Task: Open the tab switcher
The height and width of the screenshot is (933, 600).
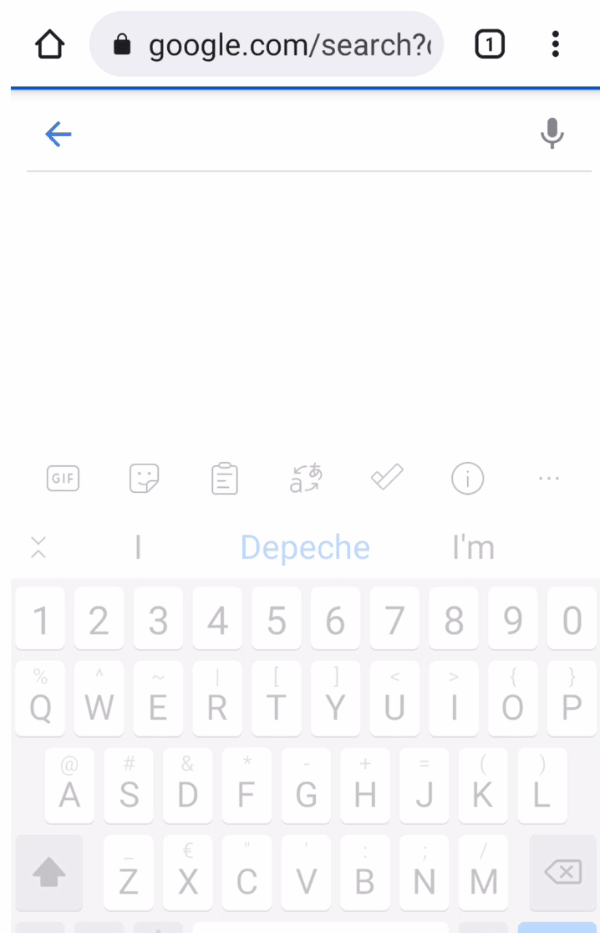Action: point(489,45)
